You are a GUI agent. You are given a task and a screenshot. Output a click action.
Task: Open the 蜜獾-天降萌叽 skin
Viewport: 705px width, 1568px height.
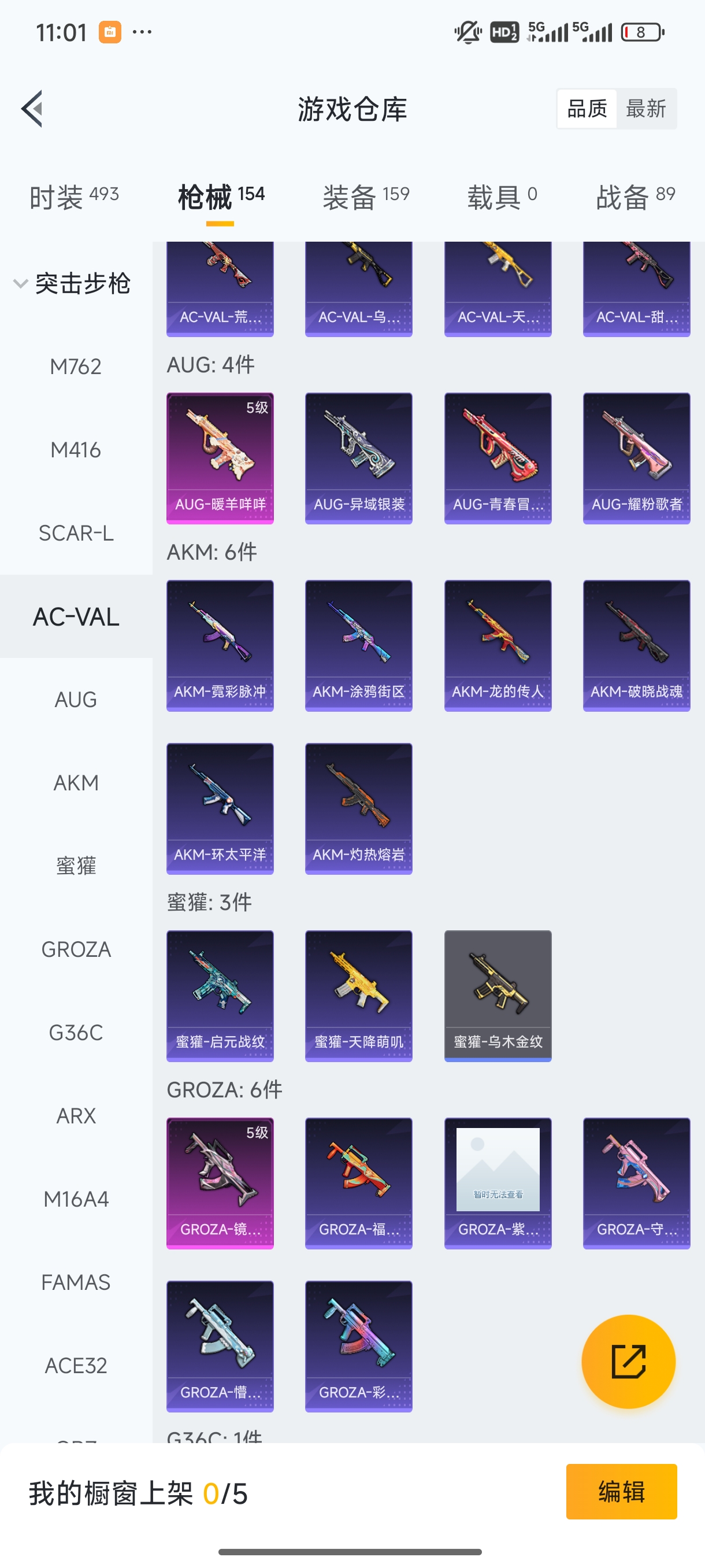point(359,995)
